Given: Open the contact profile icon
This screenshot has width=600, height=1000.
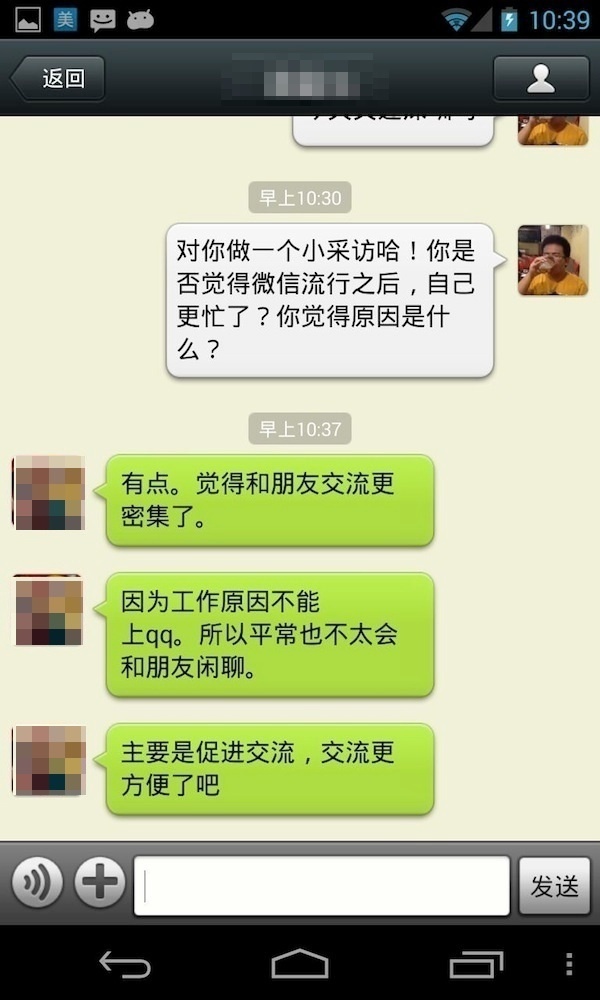Looking at the screenshot, I should pyautogui.click(x=541, y=79).
